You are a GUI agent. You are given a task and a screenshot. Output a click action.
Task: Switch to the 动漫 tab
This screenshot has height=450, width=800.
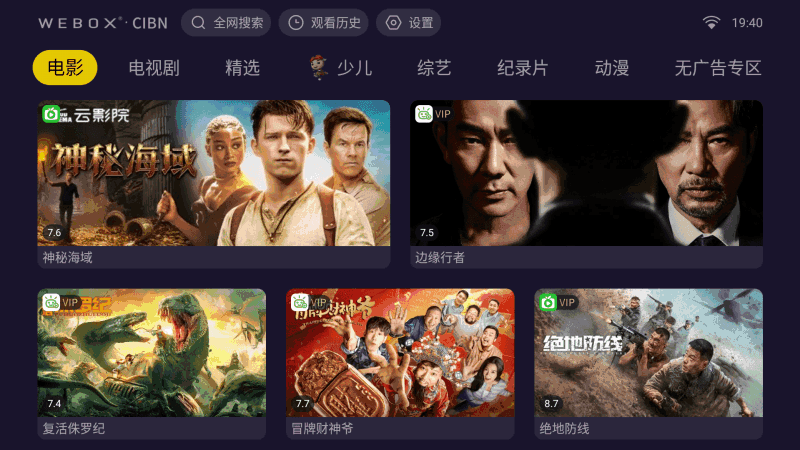point(612,68)
